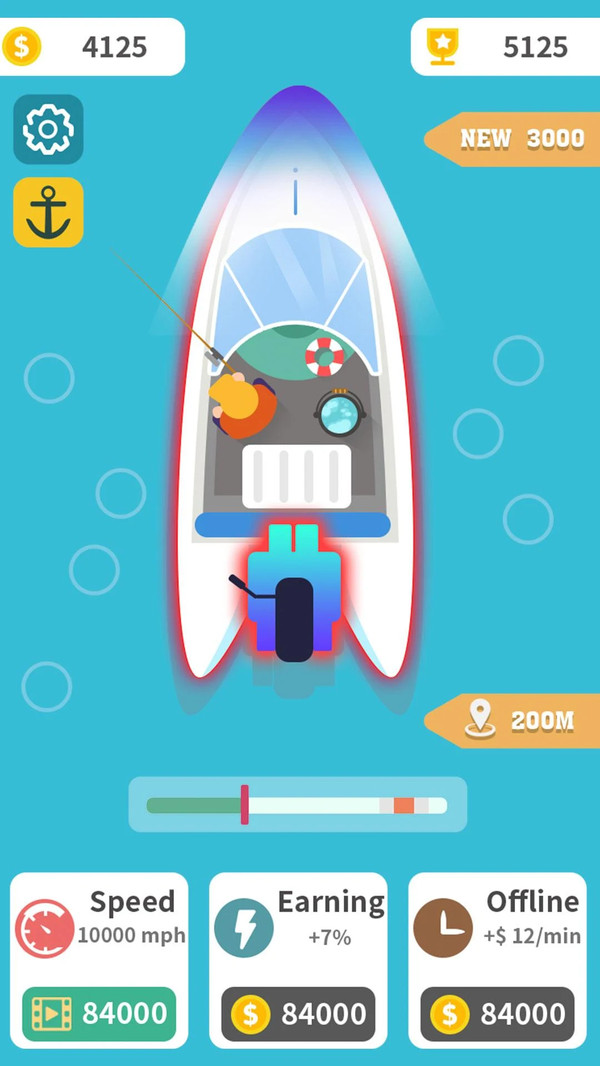Open the settings gear
Image resolution: width=600 pixels, height=1066 pixels.
pyautogui.click(x=48, y=129)
